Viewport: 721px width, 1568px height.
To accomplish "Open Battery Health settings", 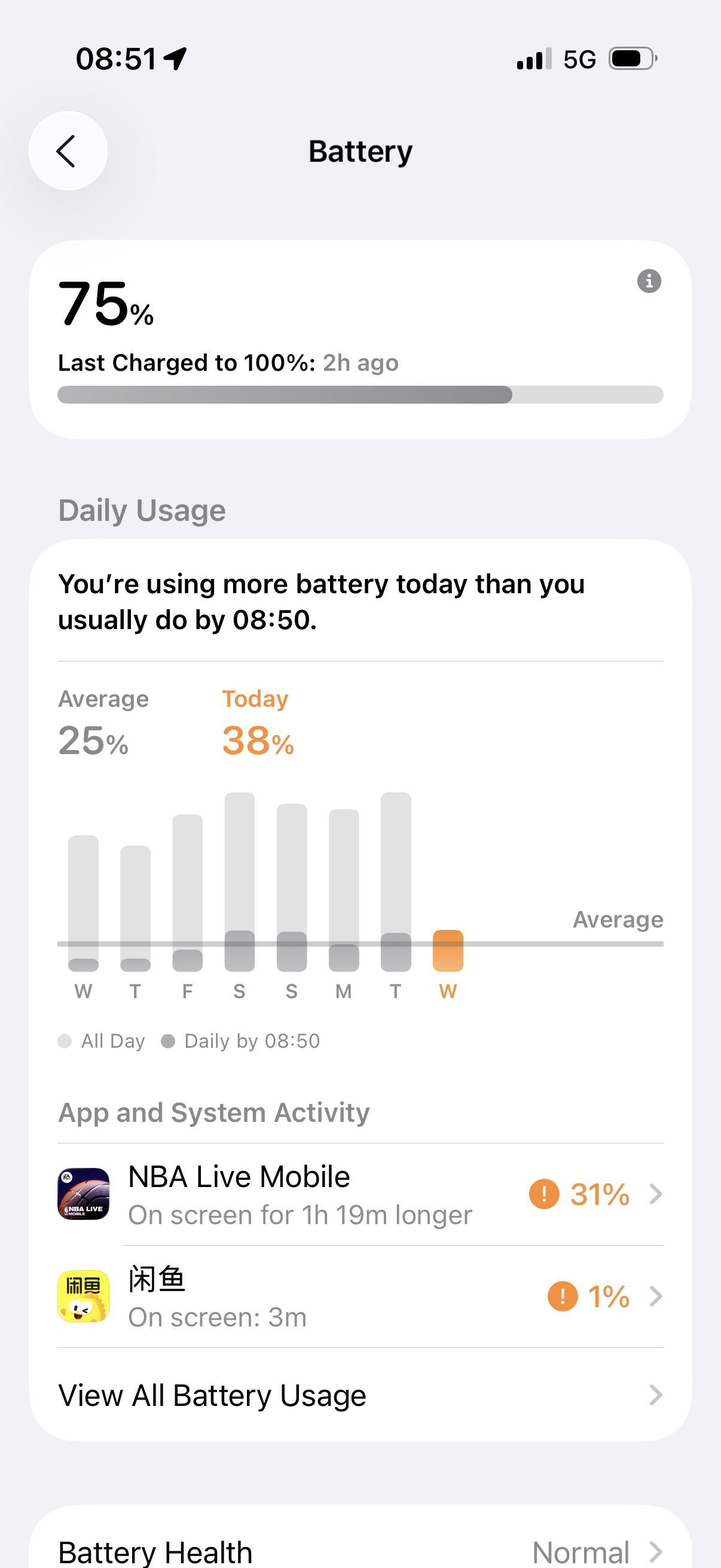I will click(x=360, y=1551).
